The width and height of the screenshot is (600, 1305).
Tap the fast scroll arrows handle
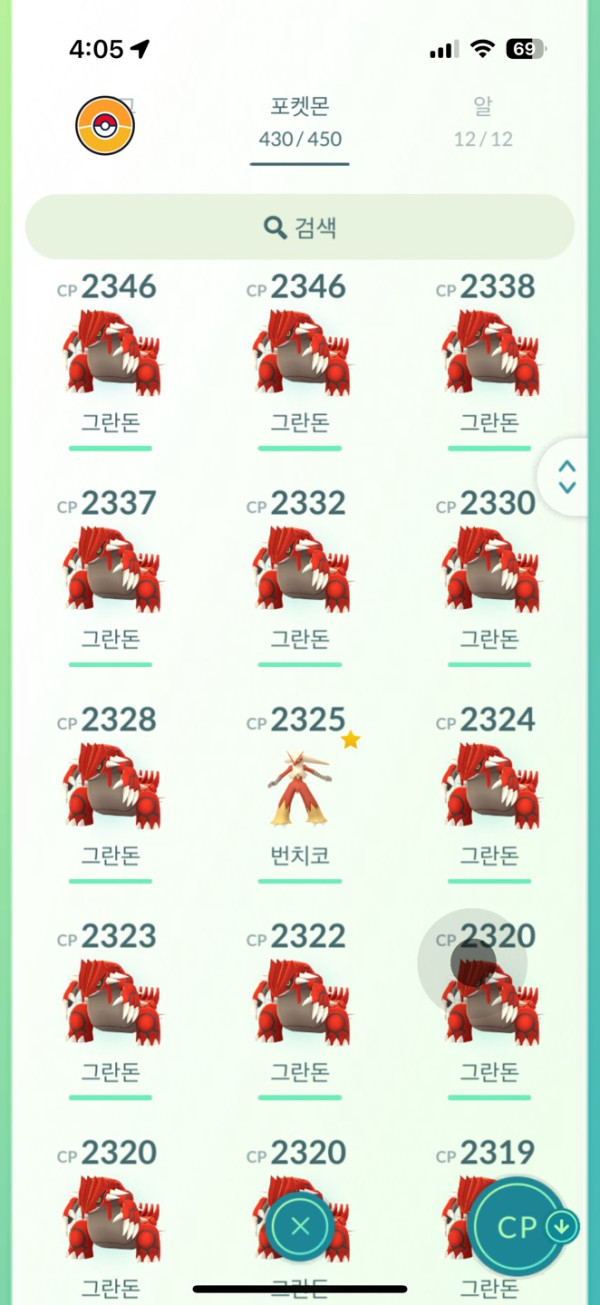[566, 476]
